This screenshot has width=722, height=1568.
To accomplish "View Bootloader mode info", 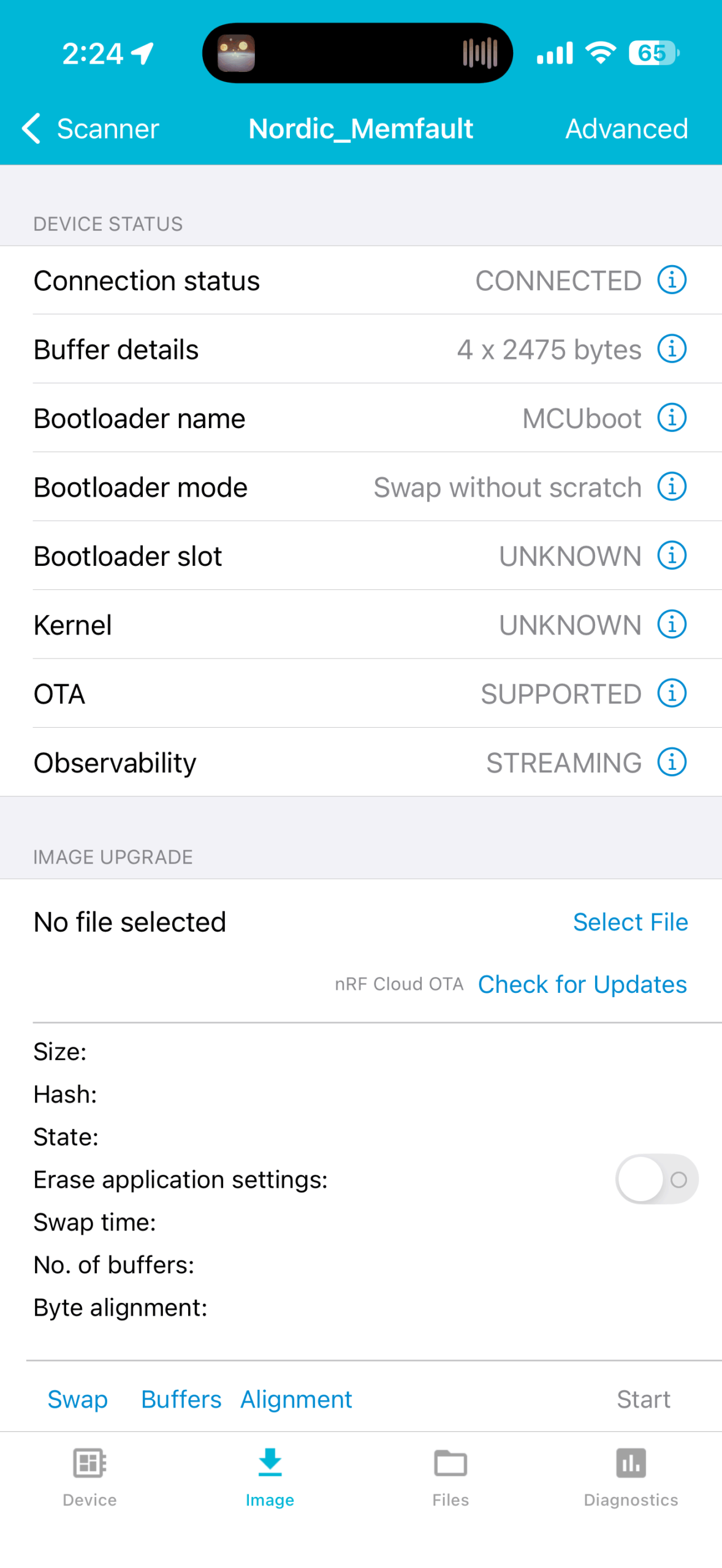I will click(x=671, y=487).
